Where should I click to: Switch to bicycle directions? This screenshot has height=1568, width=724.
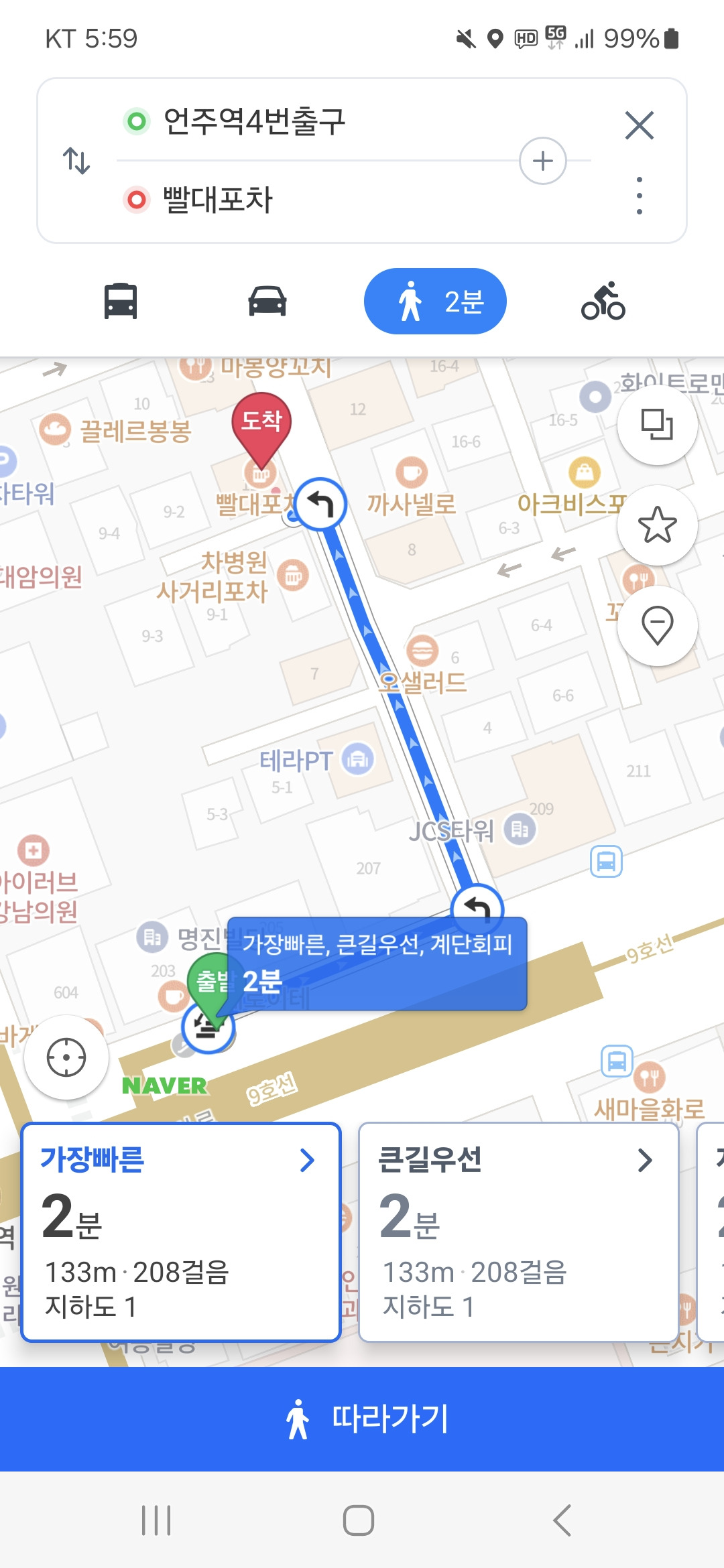pyautogui.click(x=603, y=301)
